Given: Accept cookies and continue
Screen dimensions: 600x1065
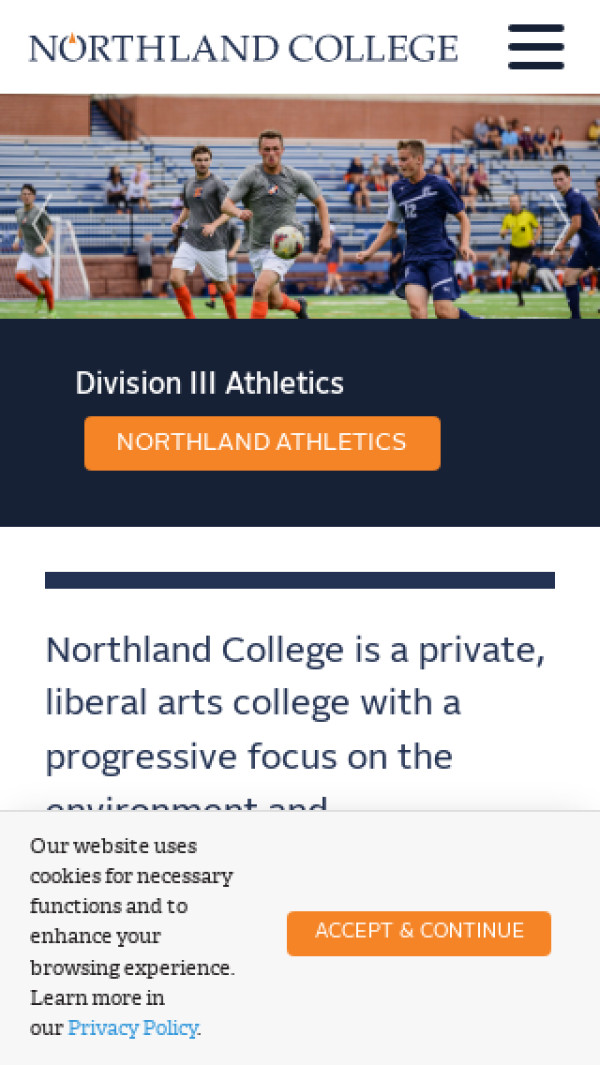Looking at the screenshot, I should 419,932.
